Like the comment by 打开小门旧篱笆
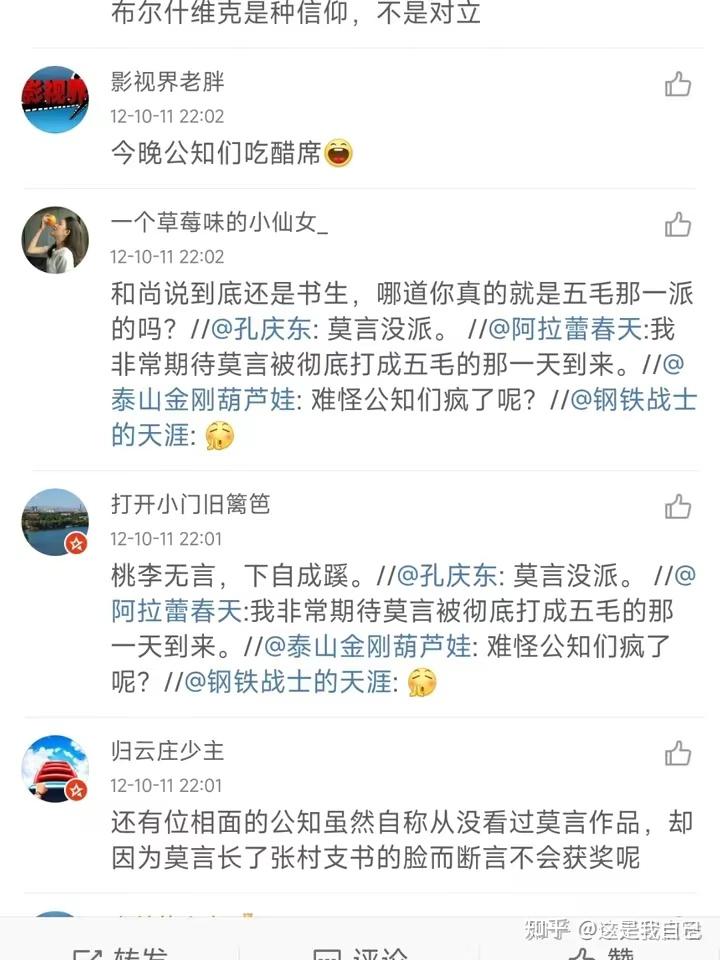Image resolution: width=720 pixels, height=960 pixels. (678, 506)
